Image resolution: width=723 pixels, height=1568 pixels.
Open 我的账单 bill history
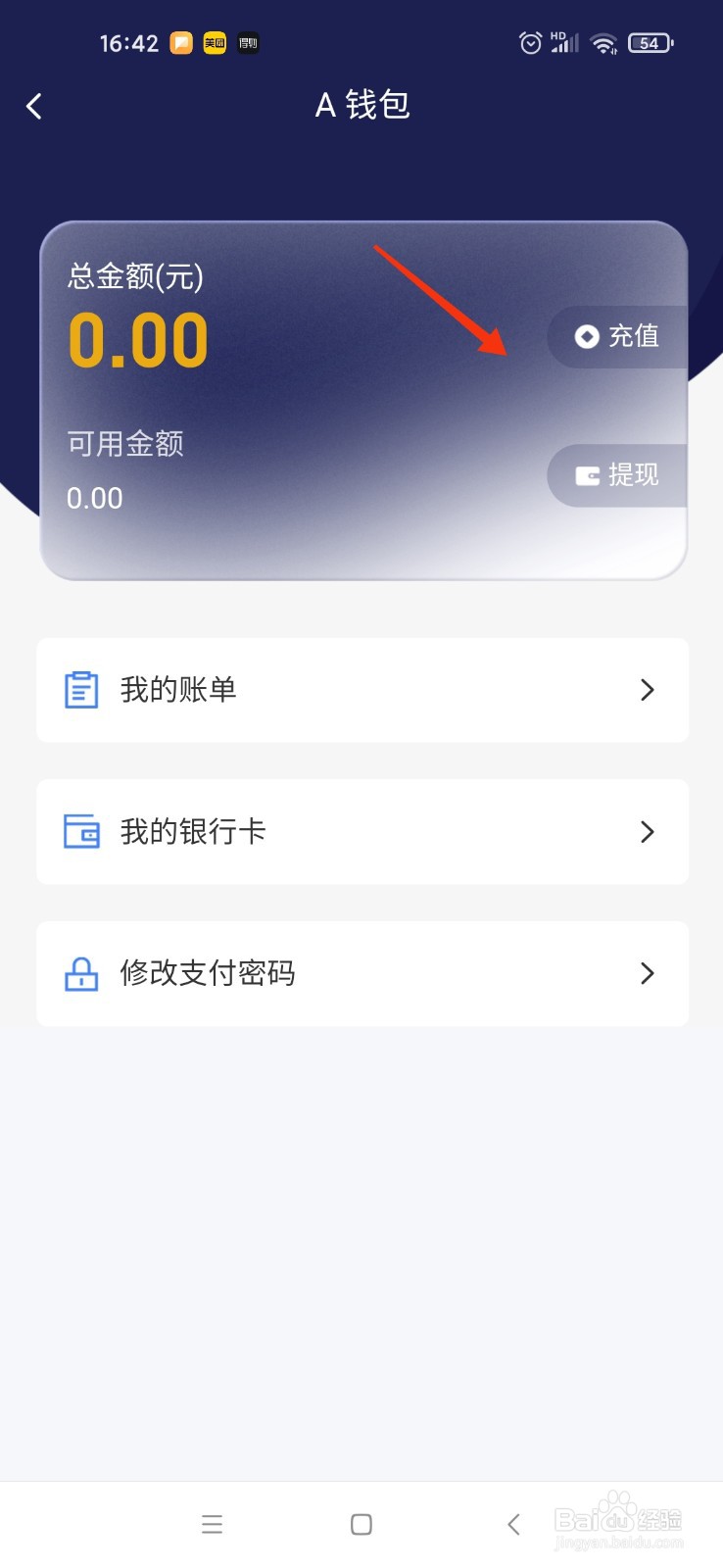coord(362,690)
